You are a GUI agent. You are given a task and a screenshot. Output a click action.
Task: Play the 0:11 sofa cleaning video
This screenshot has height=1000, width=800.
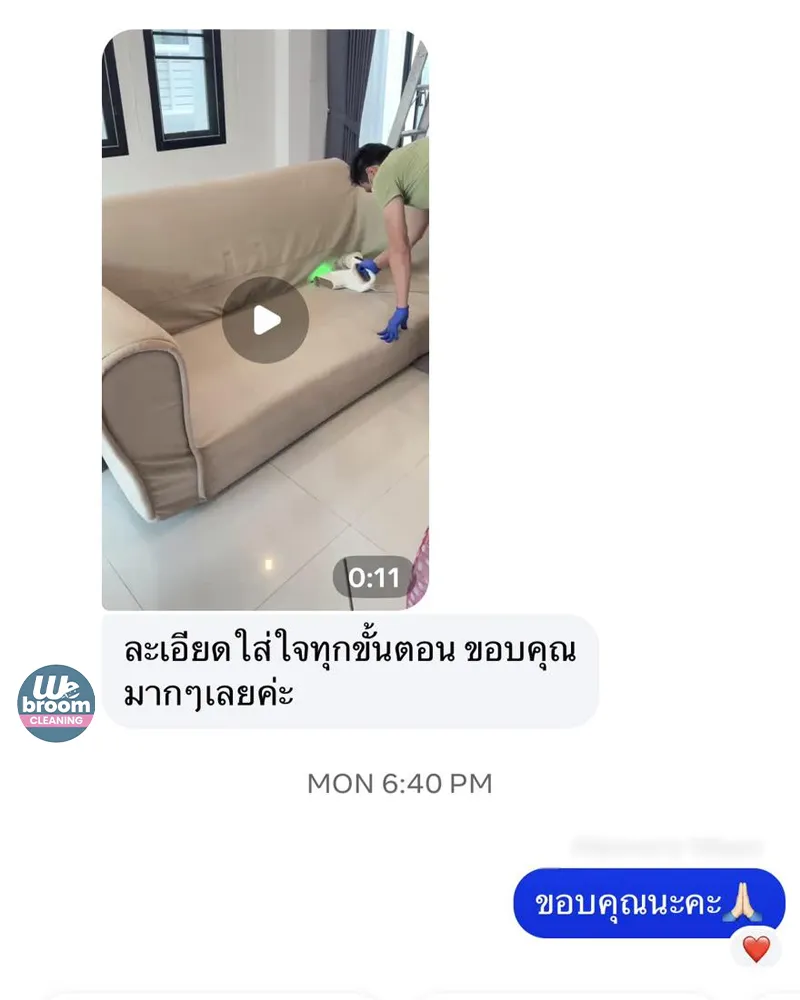[x=265, y=320]
